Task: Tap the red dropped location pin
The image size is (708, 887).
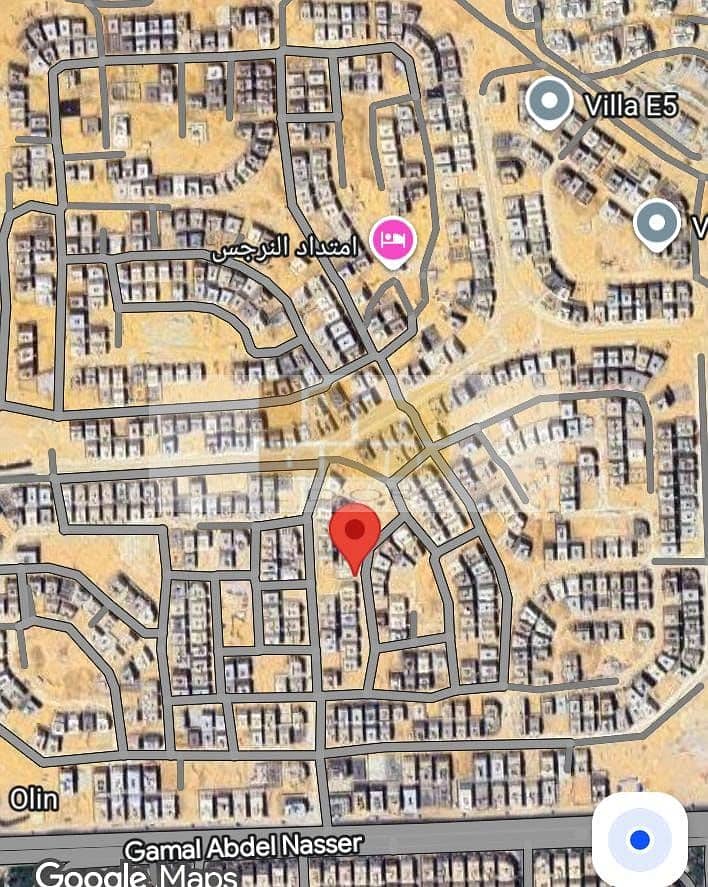Action: point(355,533)
